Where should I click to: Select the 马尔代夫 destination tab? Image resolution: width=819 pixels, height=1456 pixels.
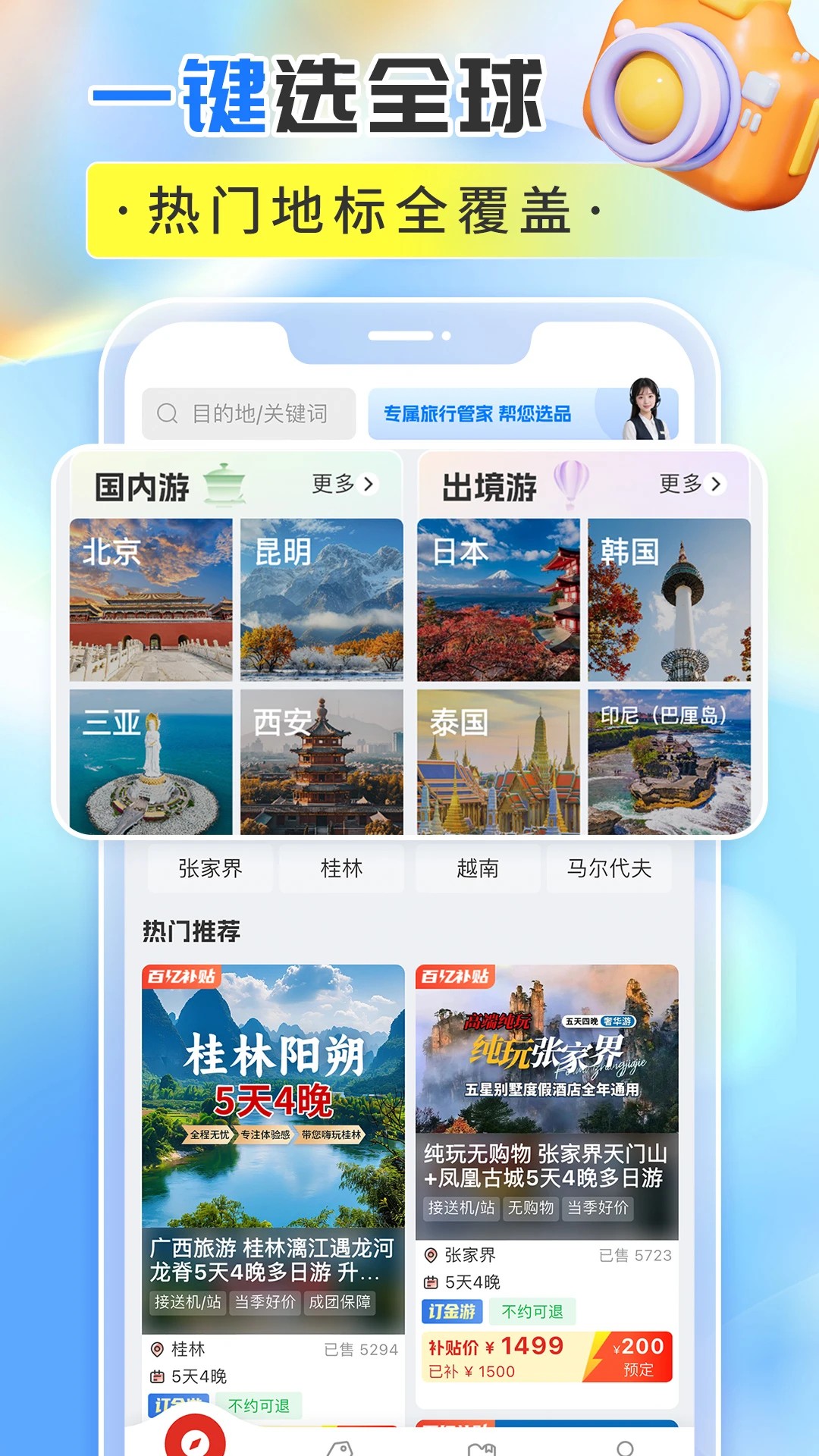click(x=610, y=869)
